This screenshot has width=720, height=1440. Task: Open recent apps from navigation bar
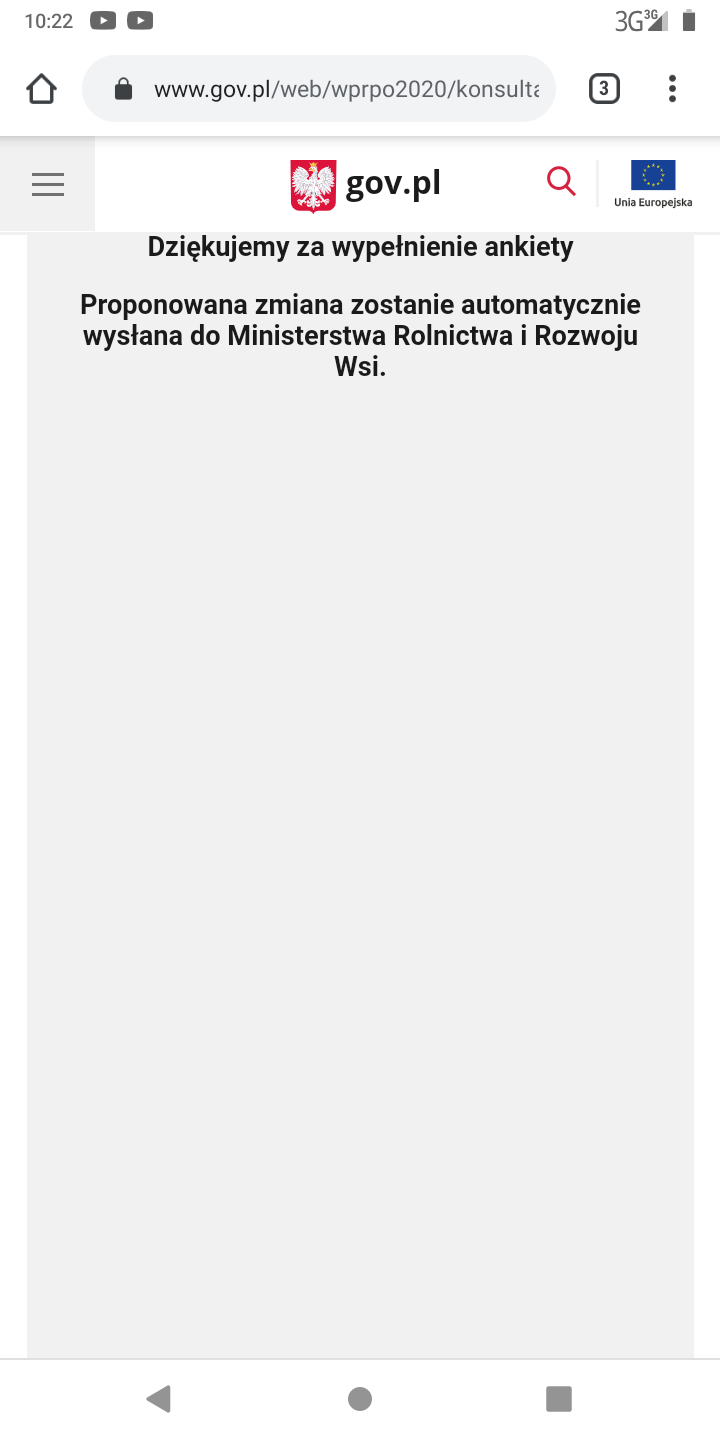(x=559, y=1398)
